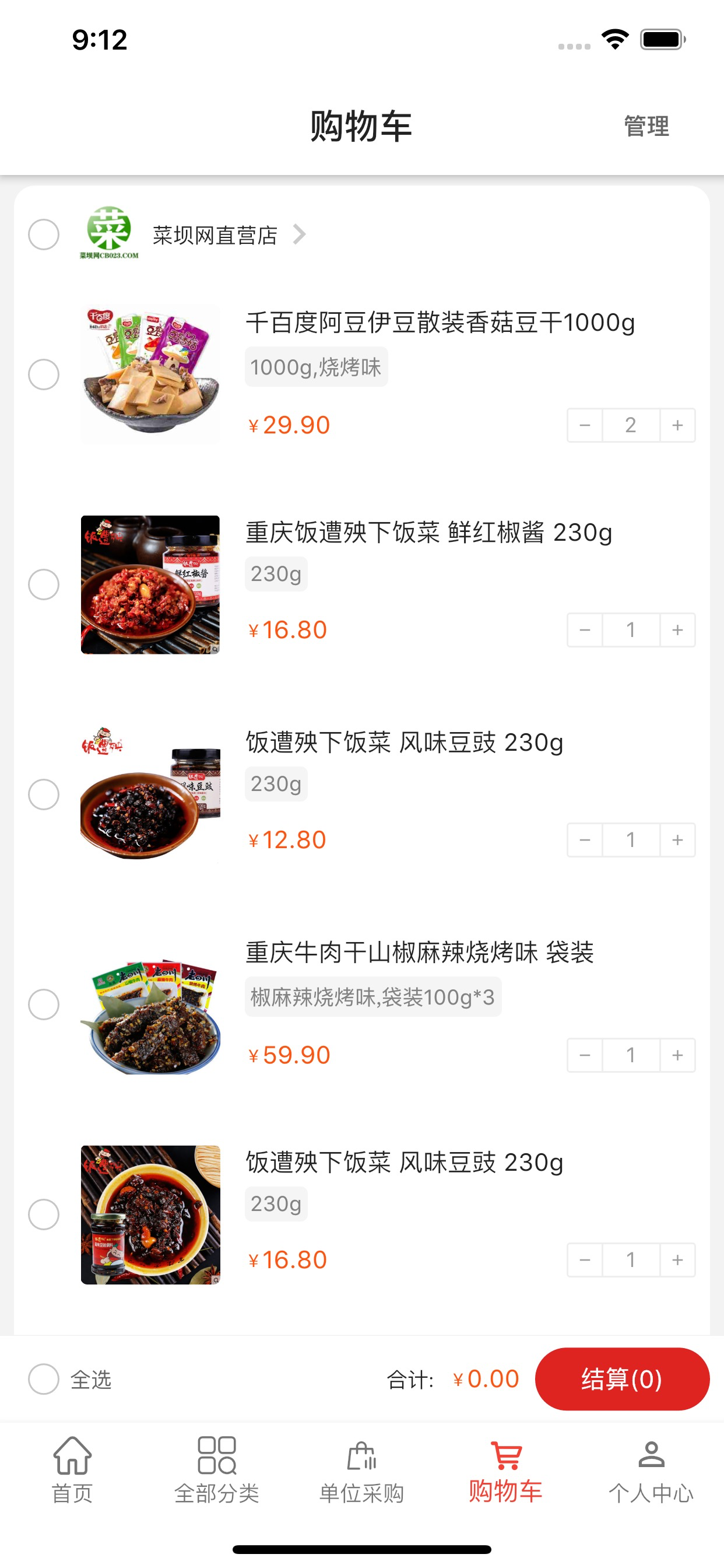Image resolution: width=724 pixels, height=1568 pixels.
Task: Switch to the 全部分类 tab
Action: click(217, 1469)
